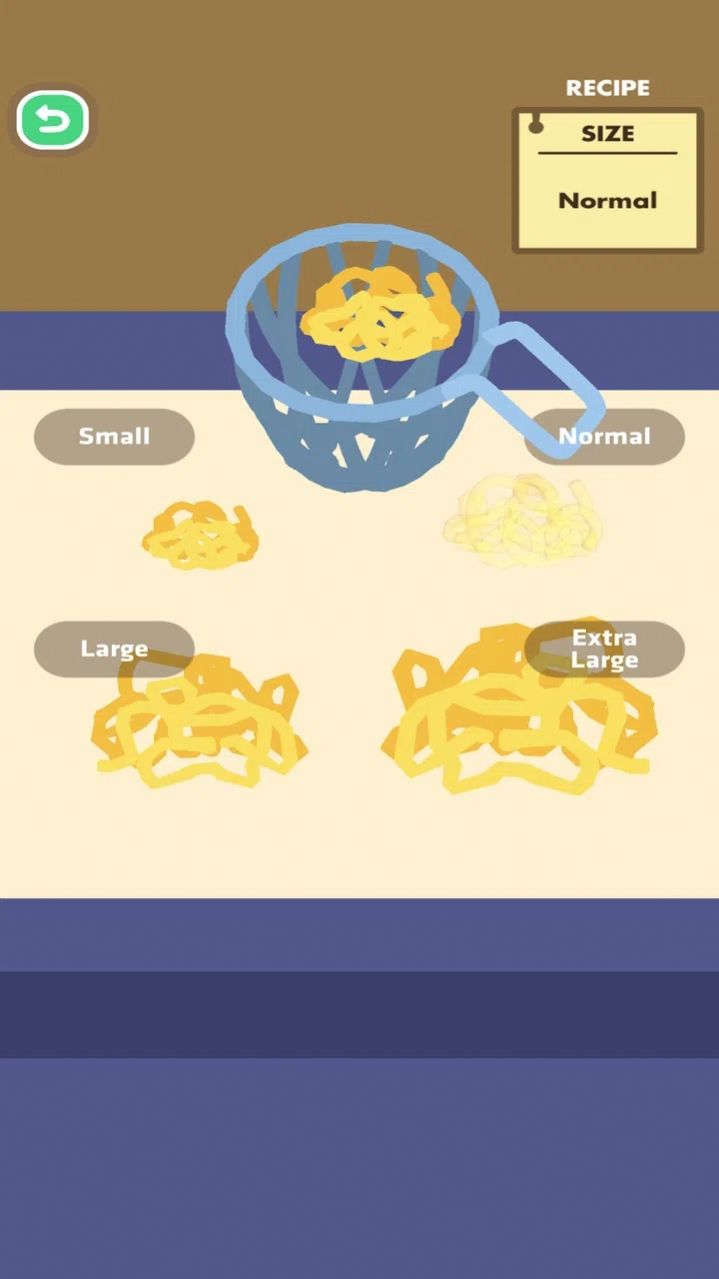Screen dimensions: 719x1279
Task: Tap the green undo back arrow
Action: tap(53, 121)
